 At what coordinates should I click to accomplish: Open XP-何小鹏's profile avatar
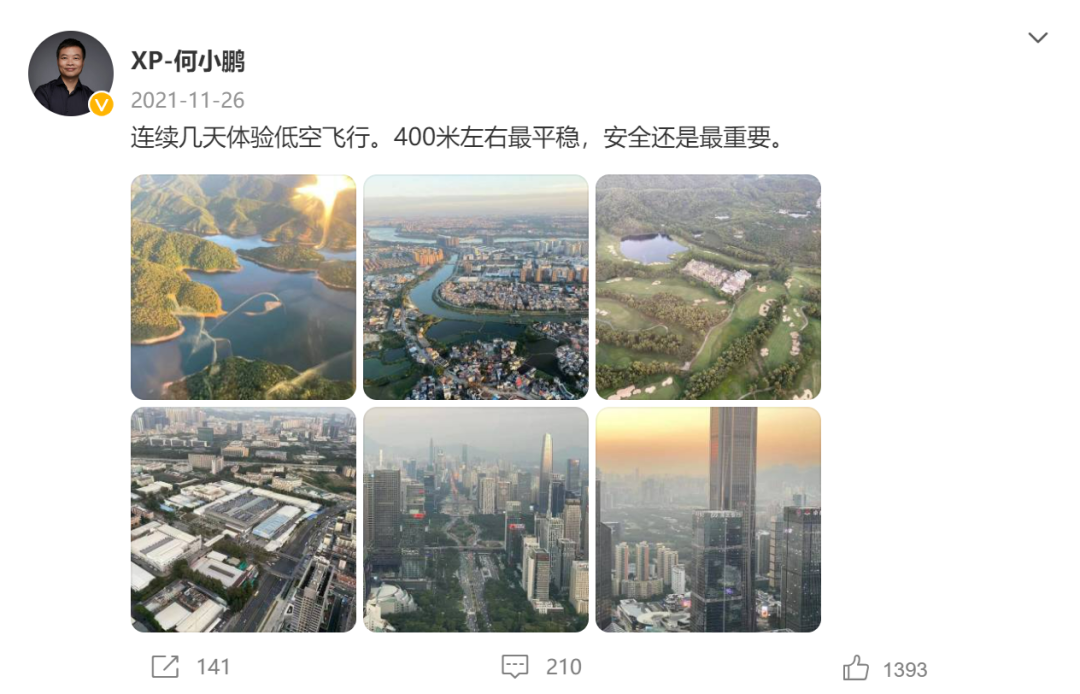click(x=71, y=73)
